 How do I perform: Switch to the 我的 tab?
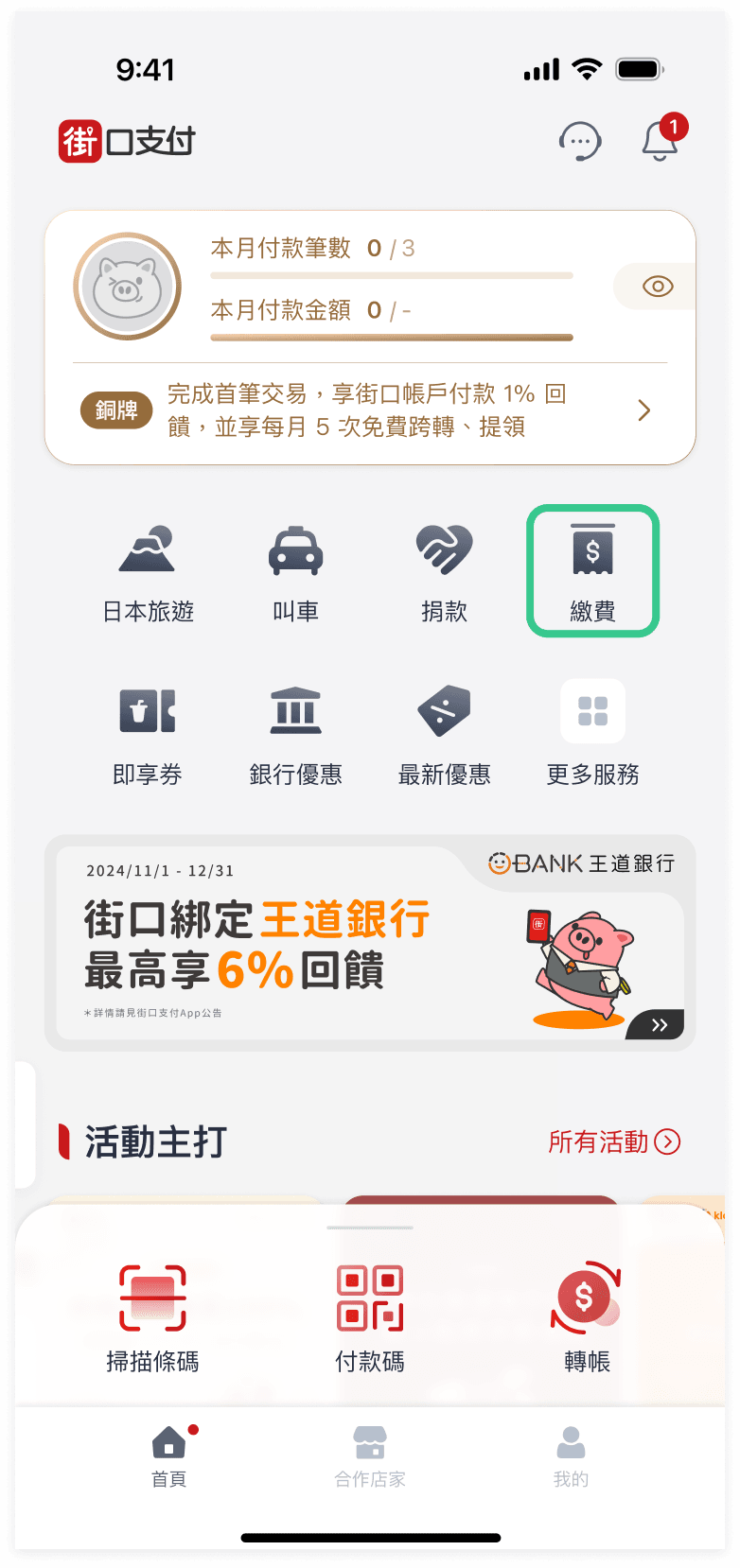click(571, 1456)
